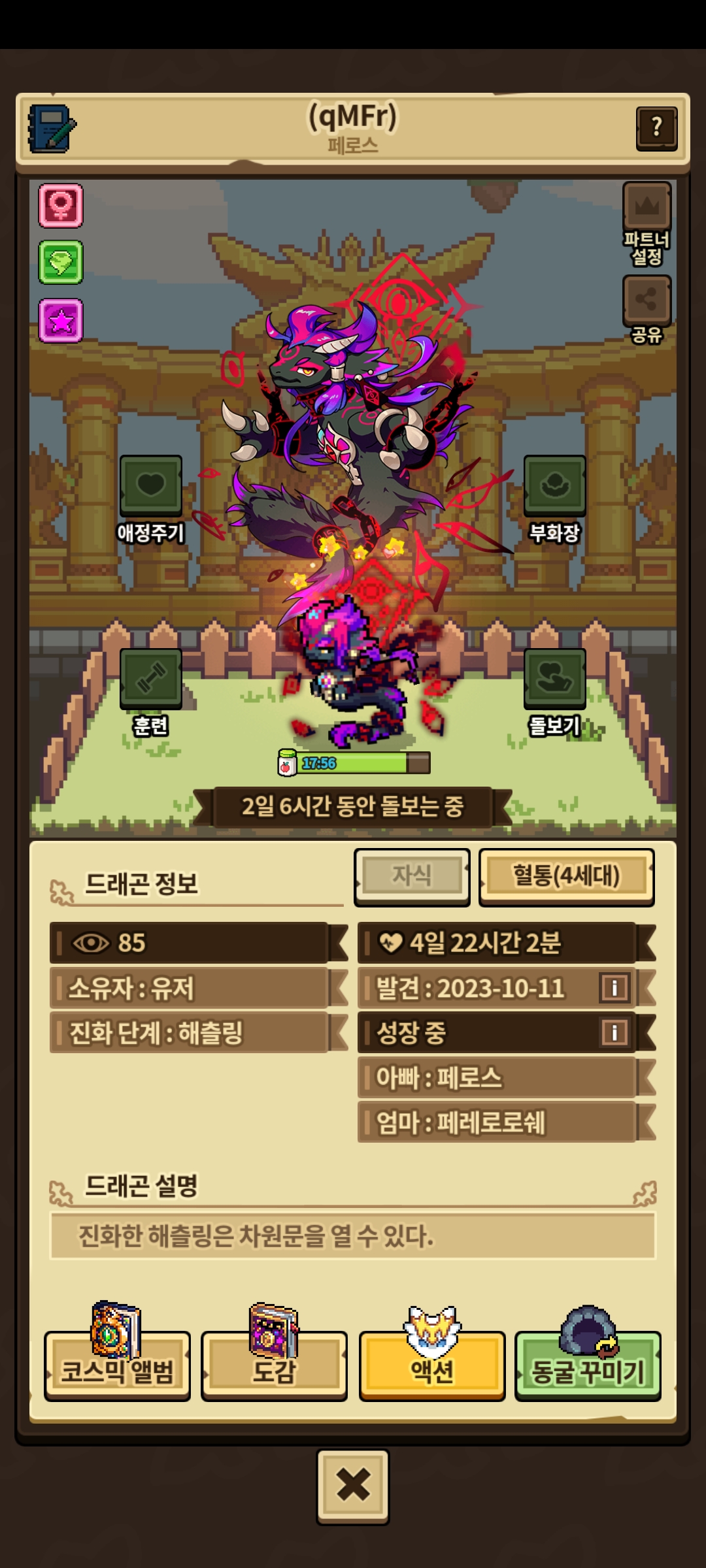Tap the purple star badge

(x=61, y=321)
